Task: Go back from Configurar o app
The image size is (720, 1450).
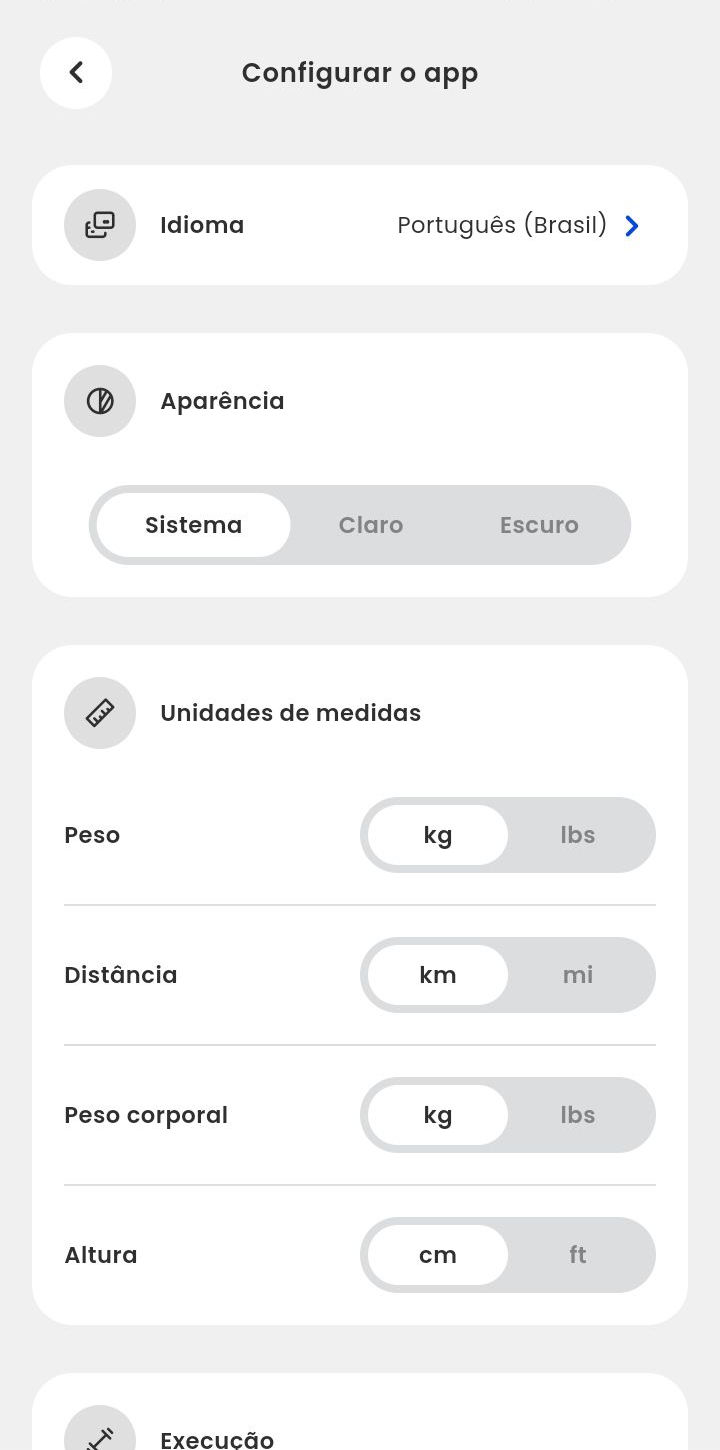Action: (76, 73)
